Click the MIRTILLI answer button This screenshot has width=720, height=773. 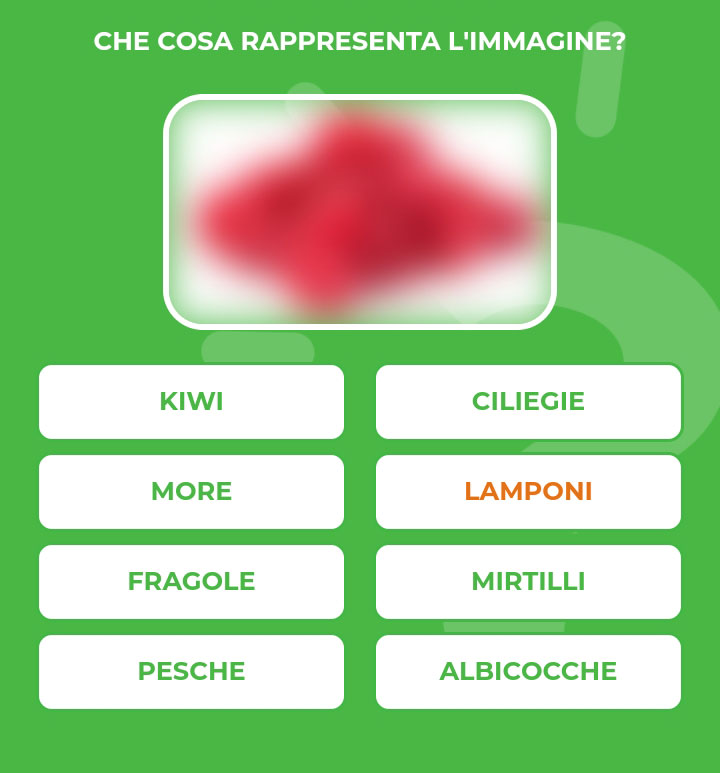pos(528,582)
